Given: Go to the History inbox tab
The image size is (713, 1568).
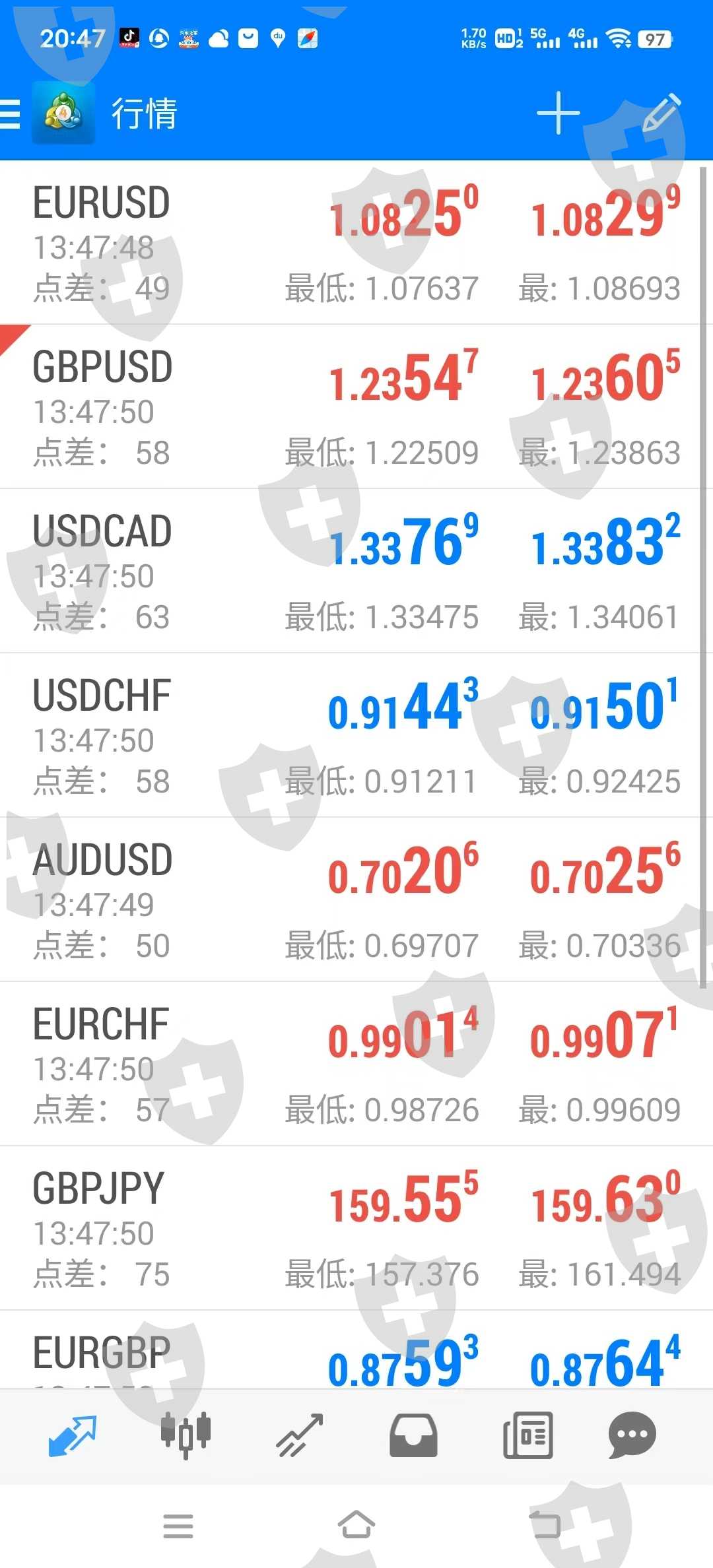Looking at the screenshot, I should (x=413, y=1435).
